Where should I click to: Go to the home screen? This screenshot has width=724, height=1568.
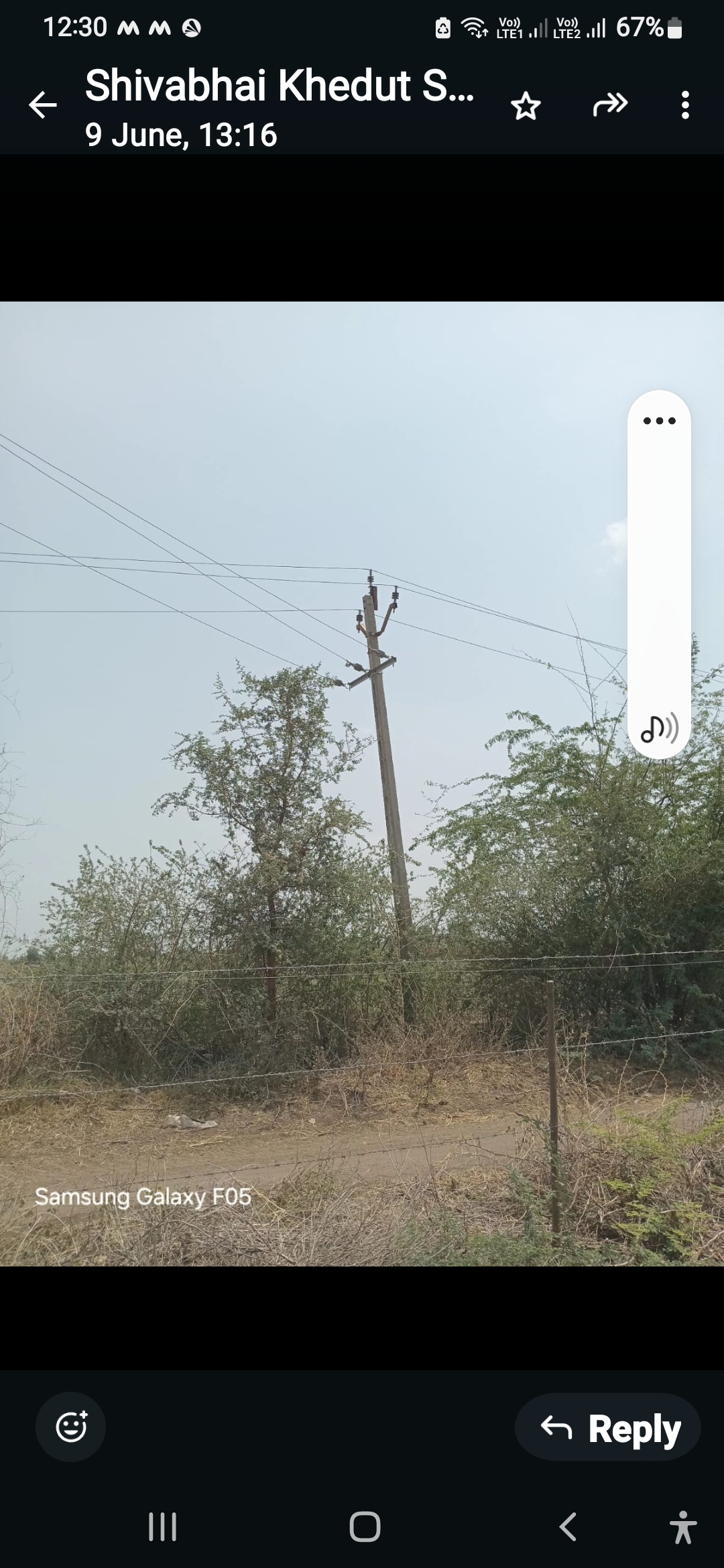click(365, 1527)
